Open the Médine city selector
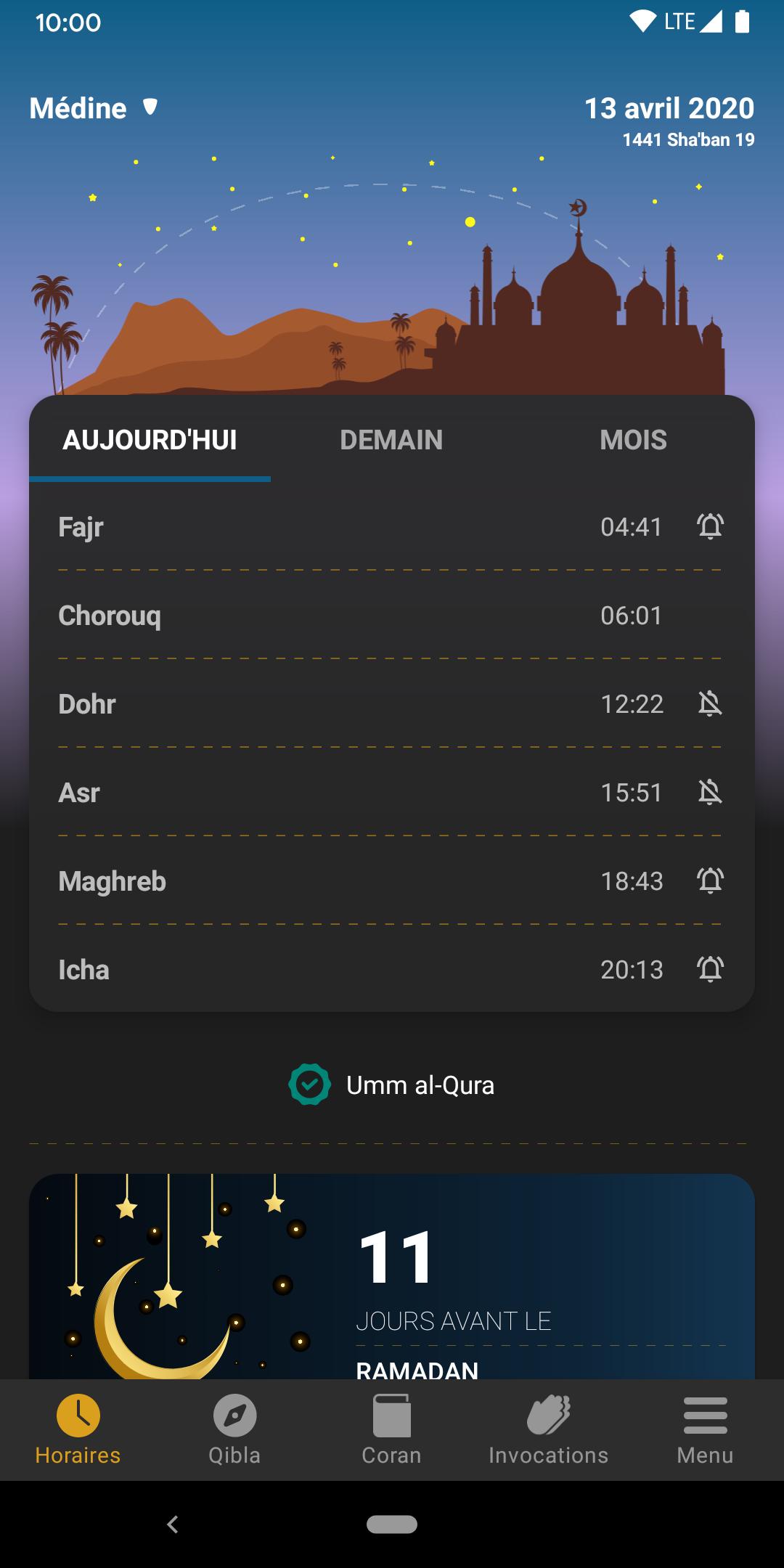This screenshot has width=784, height=1568. pos(94,109)
